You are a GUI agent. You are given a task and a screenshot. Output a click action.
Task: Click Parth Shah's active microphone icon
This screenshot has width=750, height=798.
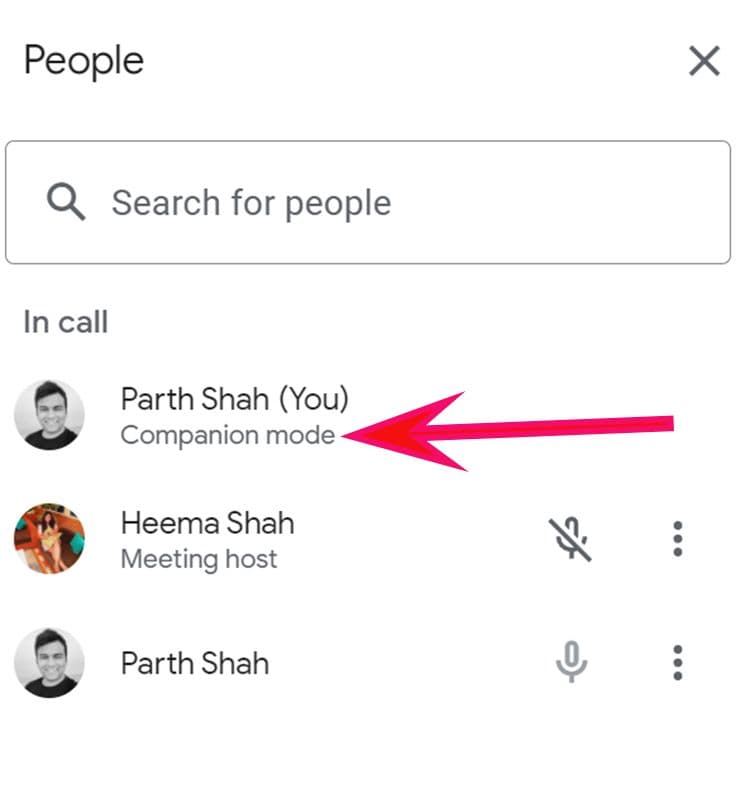point(573,662)
